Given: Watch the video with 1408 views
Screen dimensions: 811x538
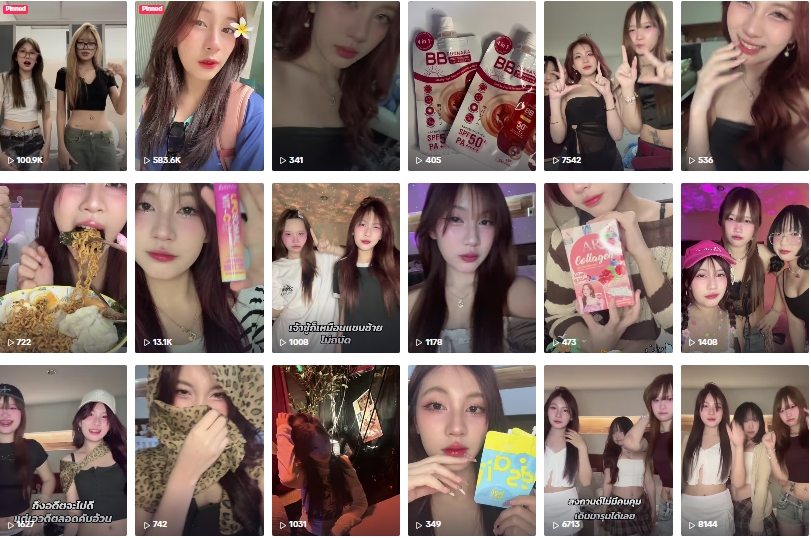Looking at the screenshot, I should point(744,267).
